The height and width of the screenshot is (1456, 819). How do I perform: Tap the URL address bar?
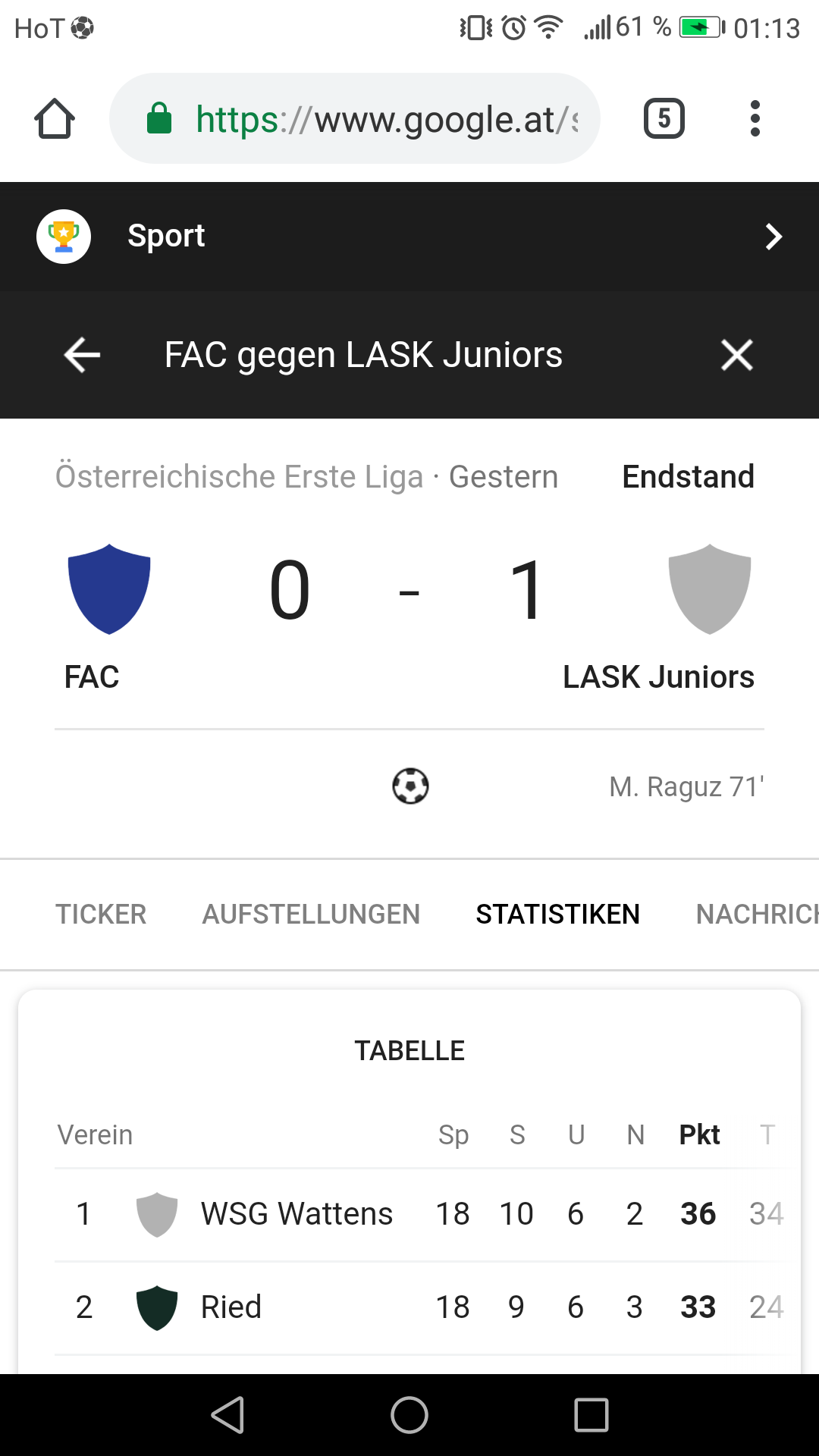(x=354, y=118)
